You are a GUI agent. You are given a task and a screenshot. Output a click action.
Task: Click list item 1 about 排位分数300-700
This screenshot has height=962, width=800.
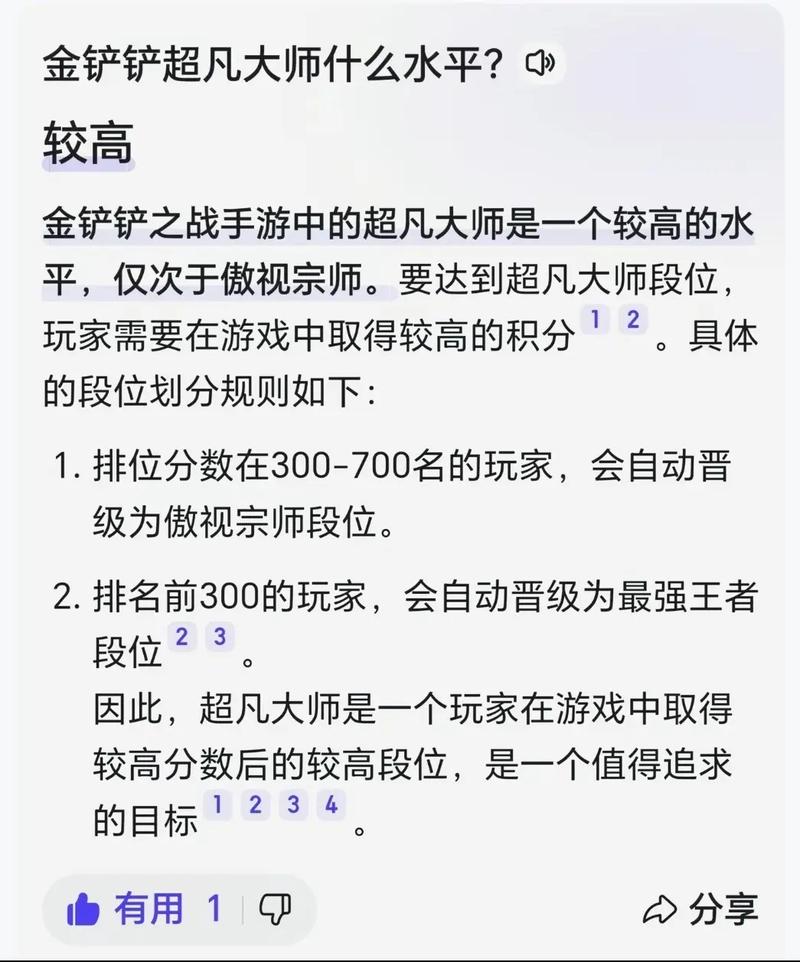(x=400, y=490)
